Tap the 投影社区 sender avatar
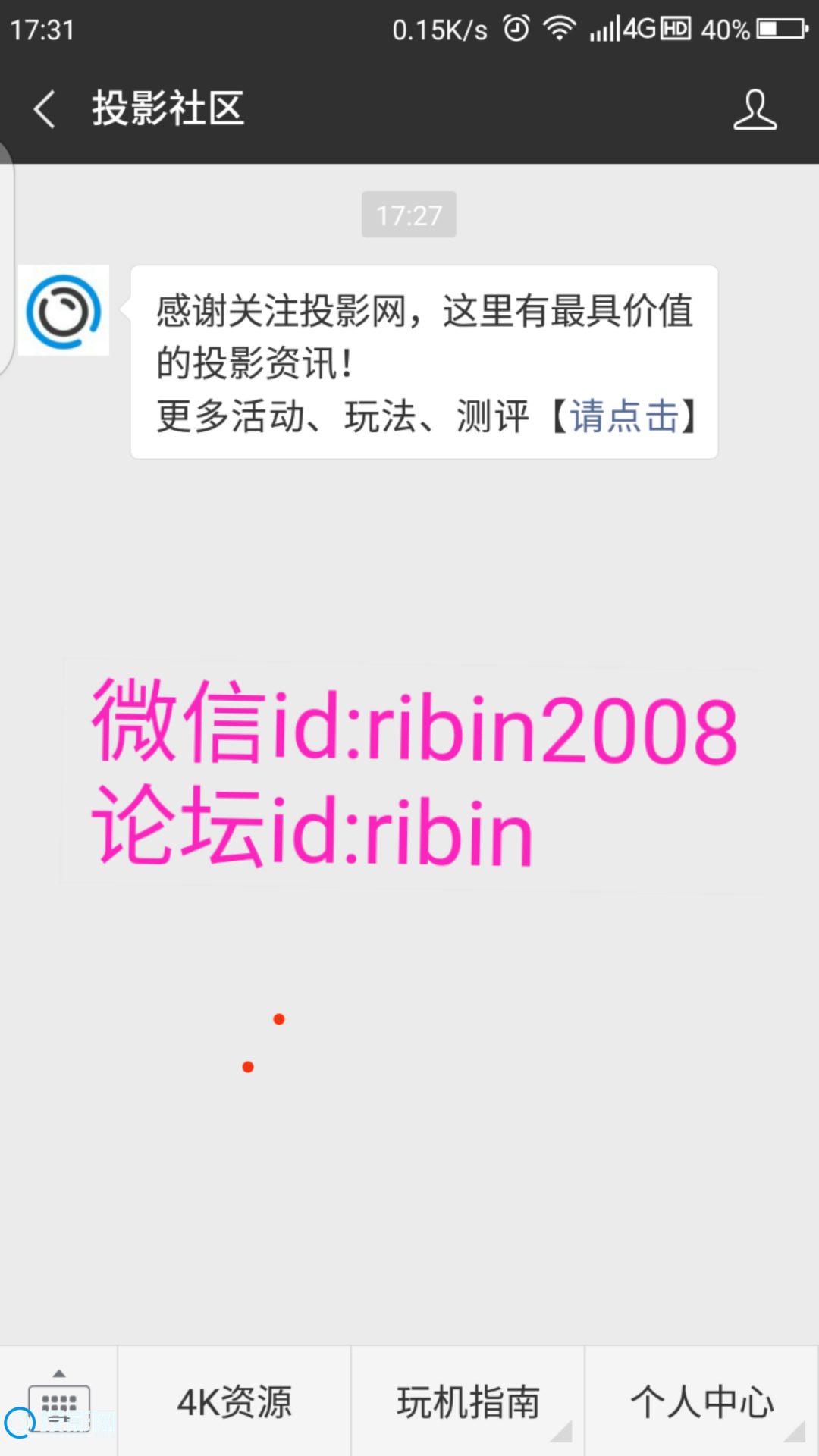This screenshot has height=1456, width=819. pyautogui.click(x=64, y=311)
